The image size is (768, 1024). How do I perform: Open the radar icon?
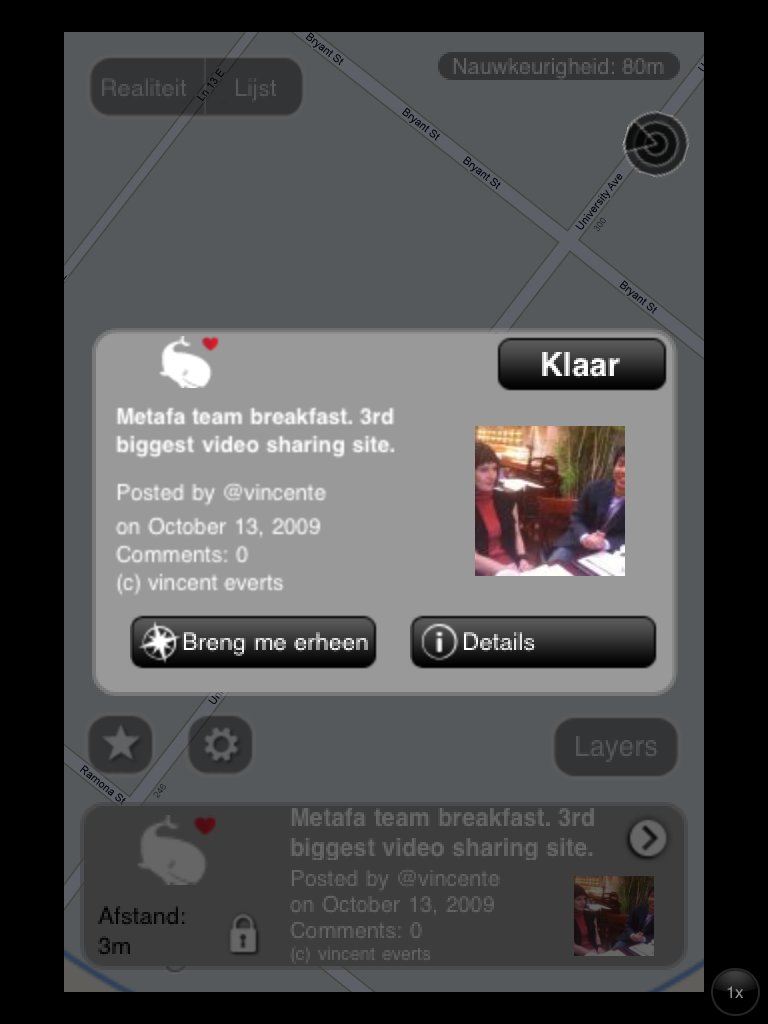point(656,144)
